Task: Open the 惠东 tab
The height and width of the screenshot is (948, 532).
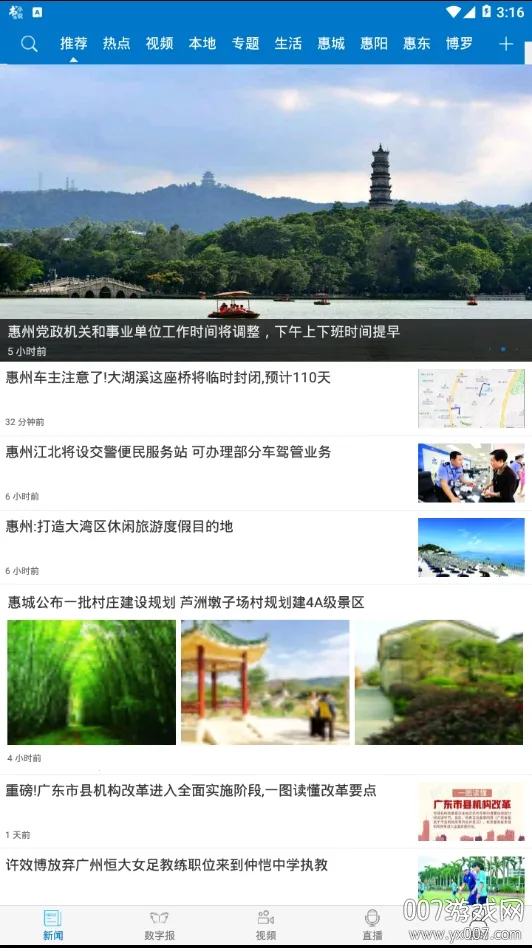Action: [417, 44]
